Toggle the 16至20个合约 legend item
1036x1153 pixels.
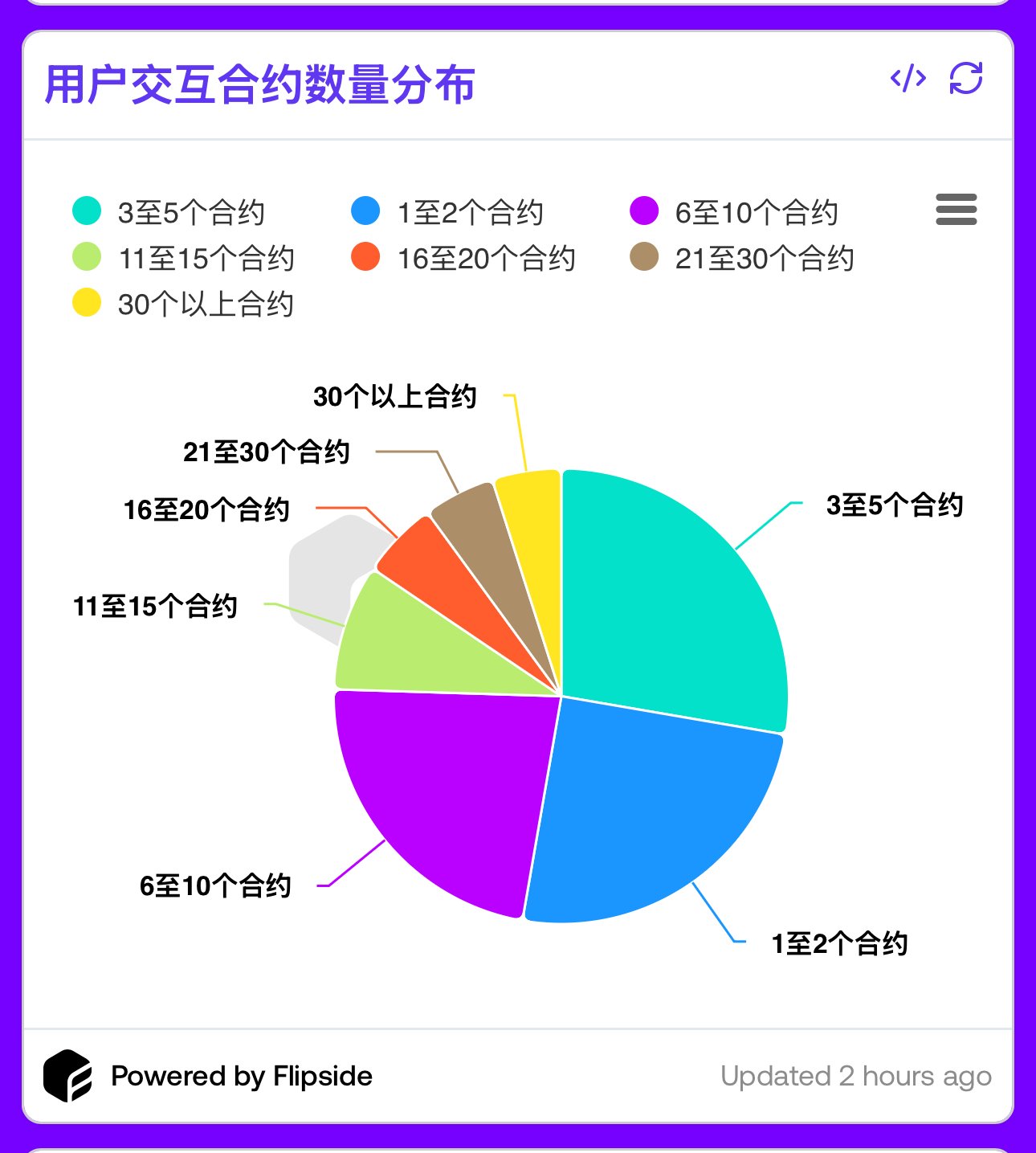[x=463, y=258]
